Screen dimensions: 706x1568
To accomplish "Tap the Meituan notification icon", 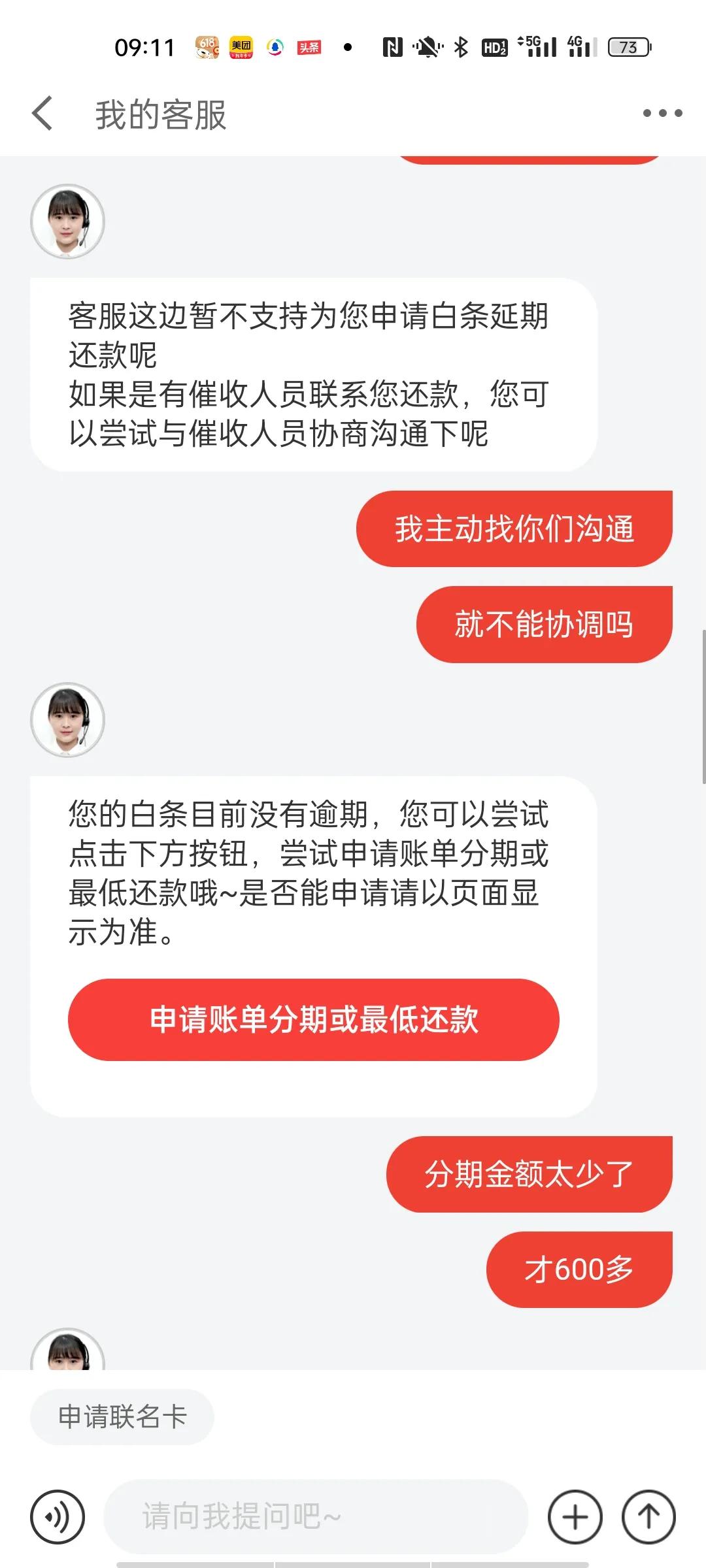I will click(240, 48).
